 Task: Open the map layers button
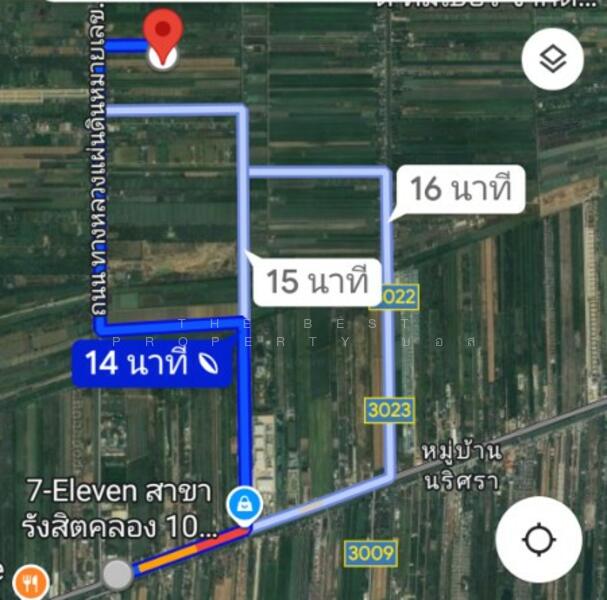click(552, 59)
